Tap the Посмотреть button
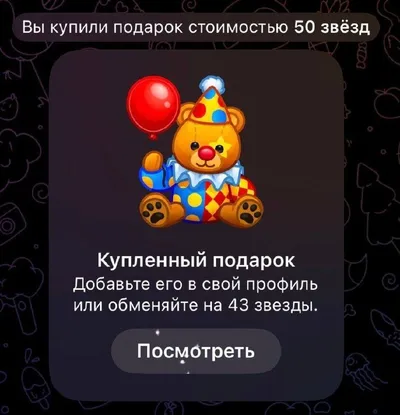Image resolution: width=400 pixels, height=415 pixels. click(x=196, y=351)
